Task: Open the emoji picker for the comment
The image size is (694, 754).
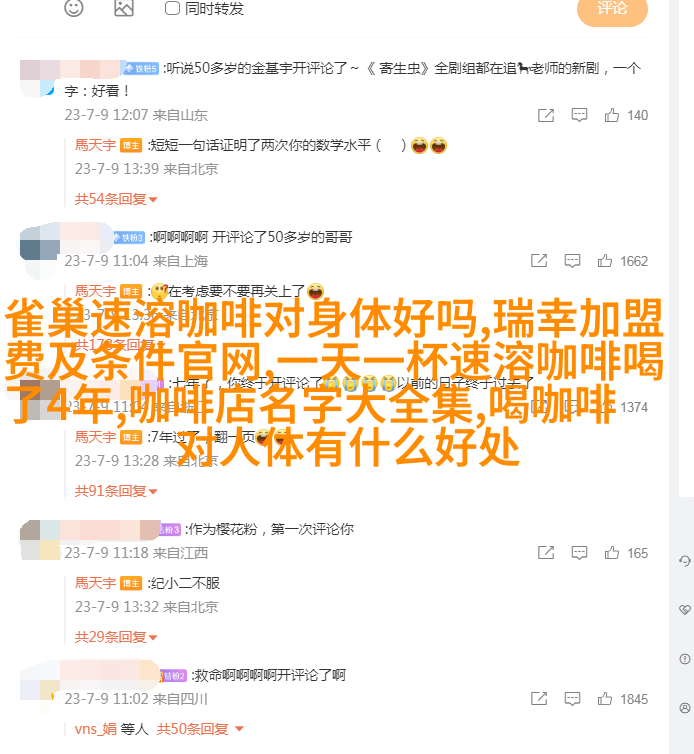Action: (75, 8)
